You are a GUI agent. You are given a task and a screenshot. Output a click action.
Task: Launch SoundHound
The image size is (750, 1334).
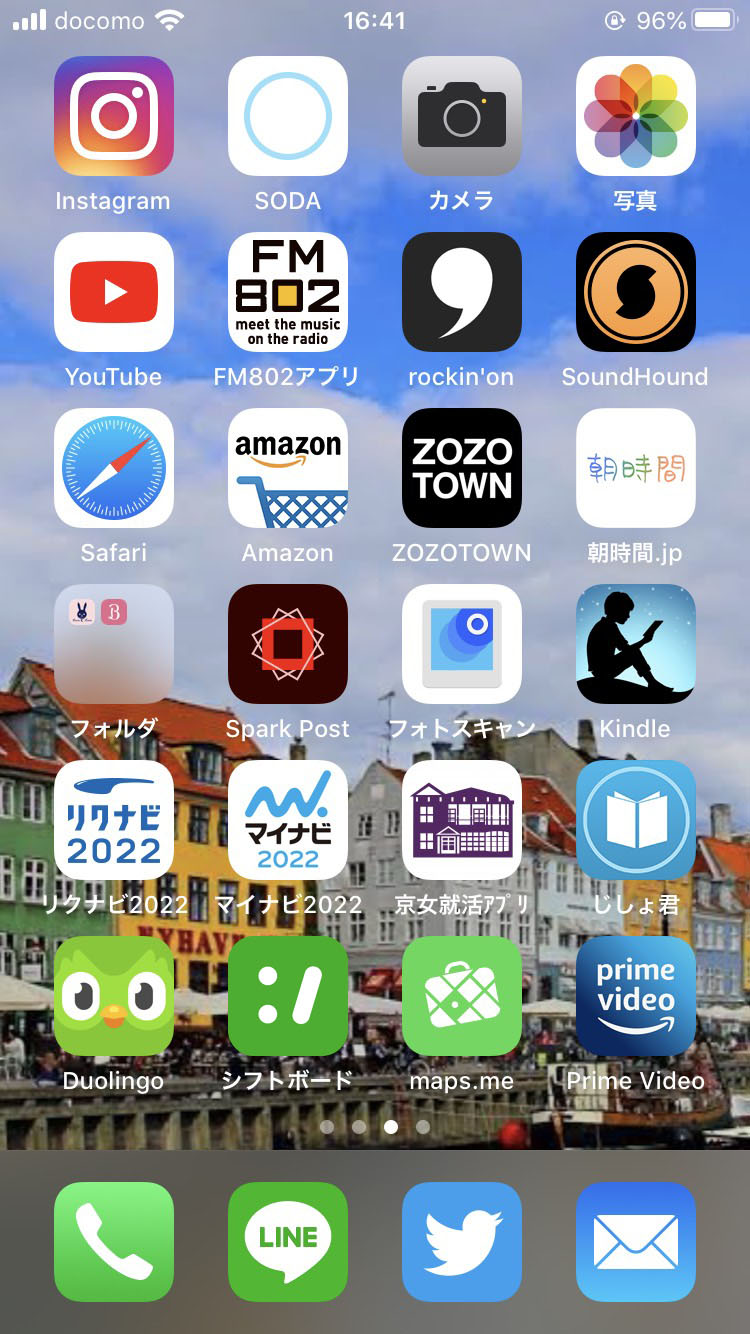tap(635, 292)
